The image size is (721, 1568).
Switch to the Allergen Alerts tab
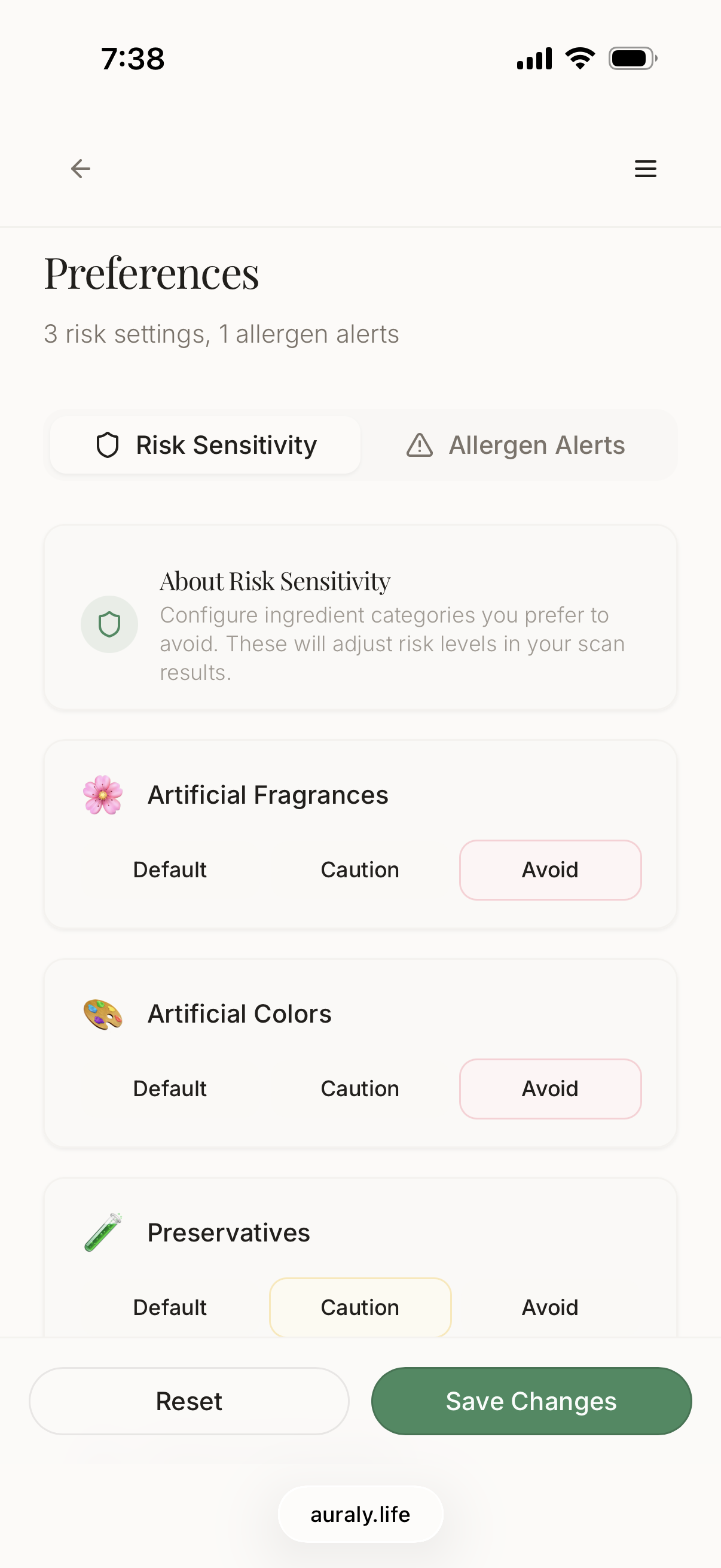point(516,445)
